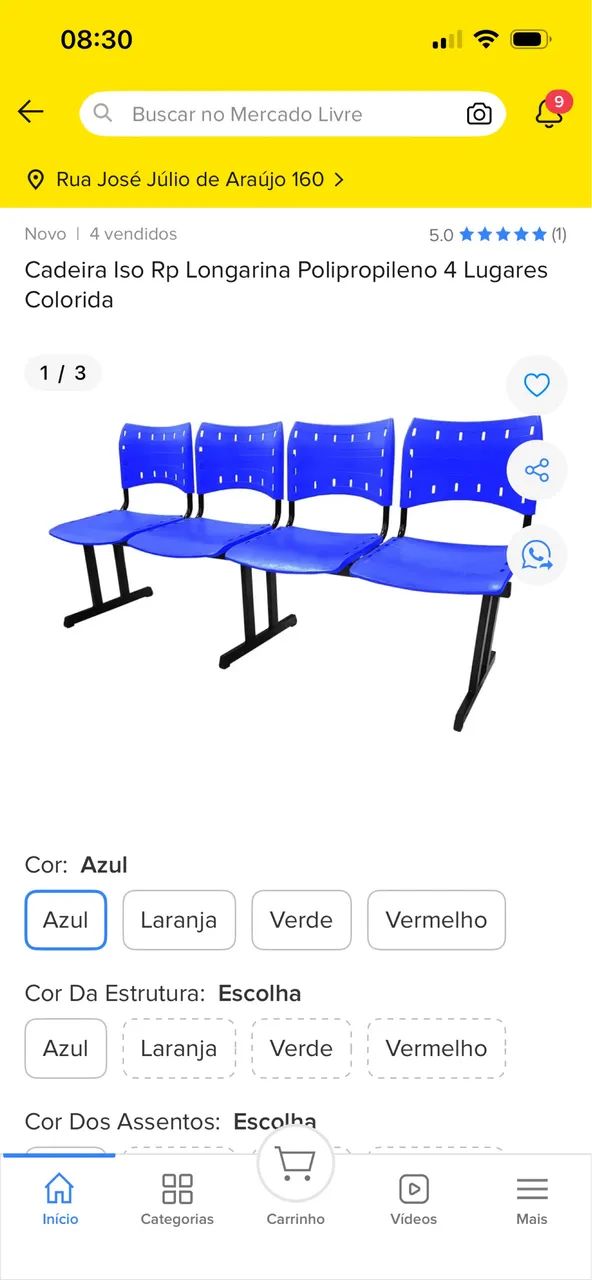The width and height of the screenshot is (592, 1280).
Task: Share this product listing
Action: 537,470
